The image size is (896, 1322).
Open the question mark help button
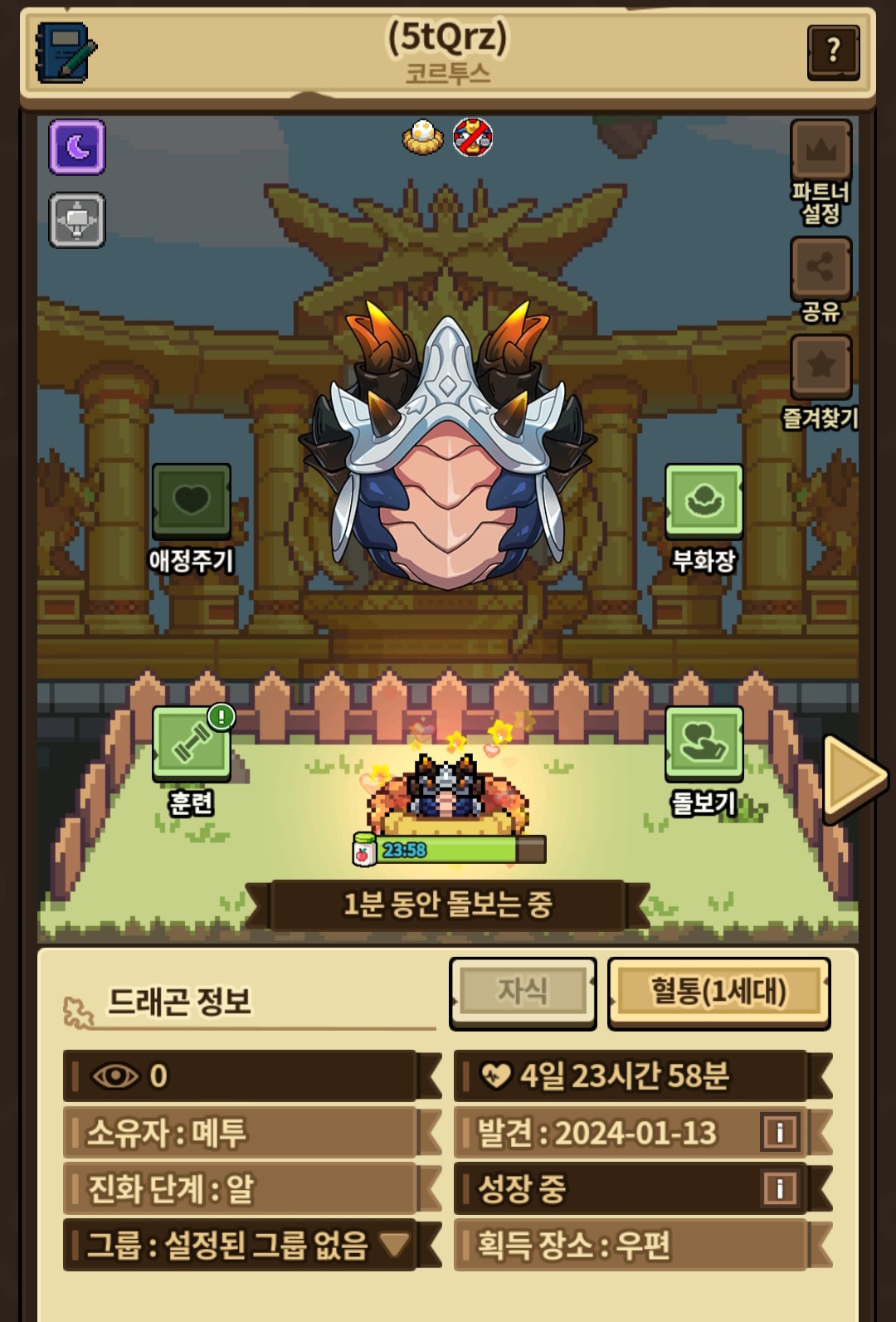pos(833,51)
